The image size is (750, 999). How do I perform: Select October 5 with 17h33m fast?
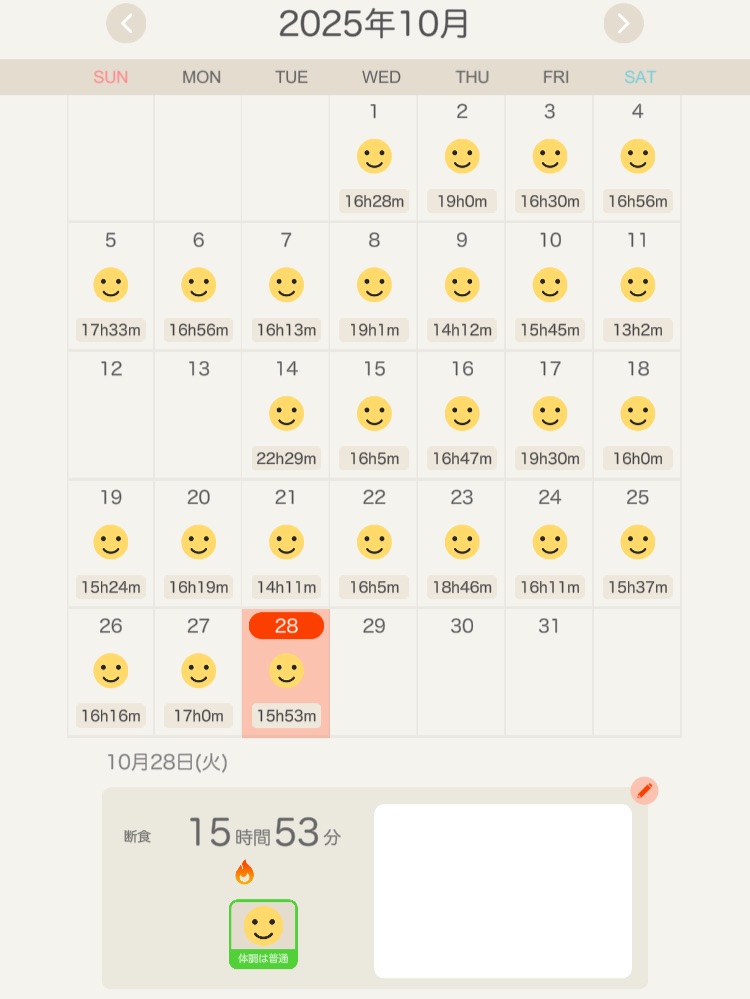[111, 286]
